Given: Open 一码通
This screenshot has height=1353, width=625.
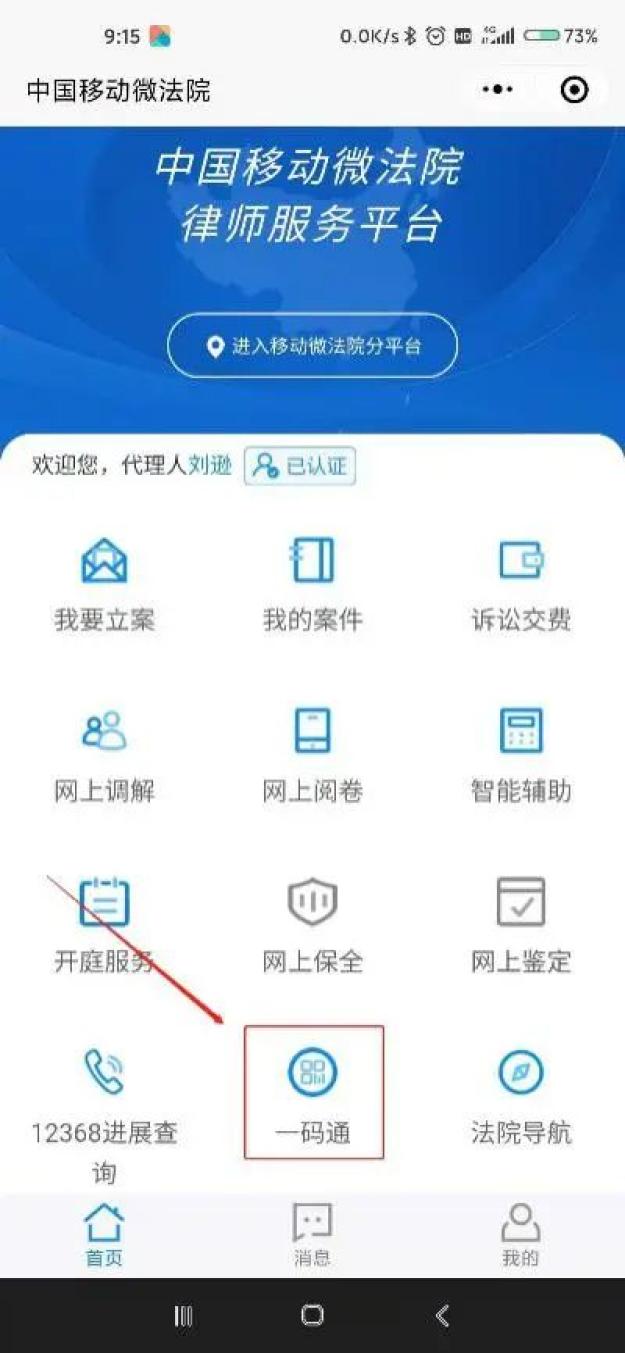Looking at the screenshot, I should point(314,1093).
